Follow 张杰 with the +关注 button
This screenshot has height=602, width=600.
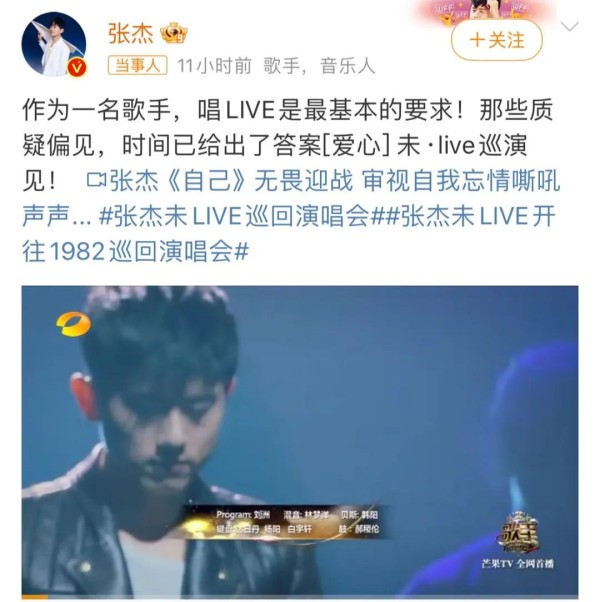496,40
